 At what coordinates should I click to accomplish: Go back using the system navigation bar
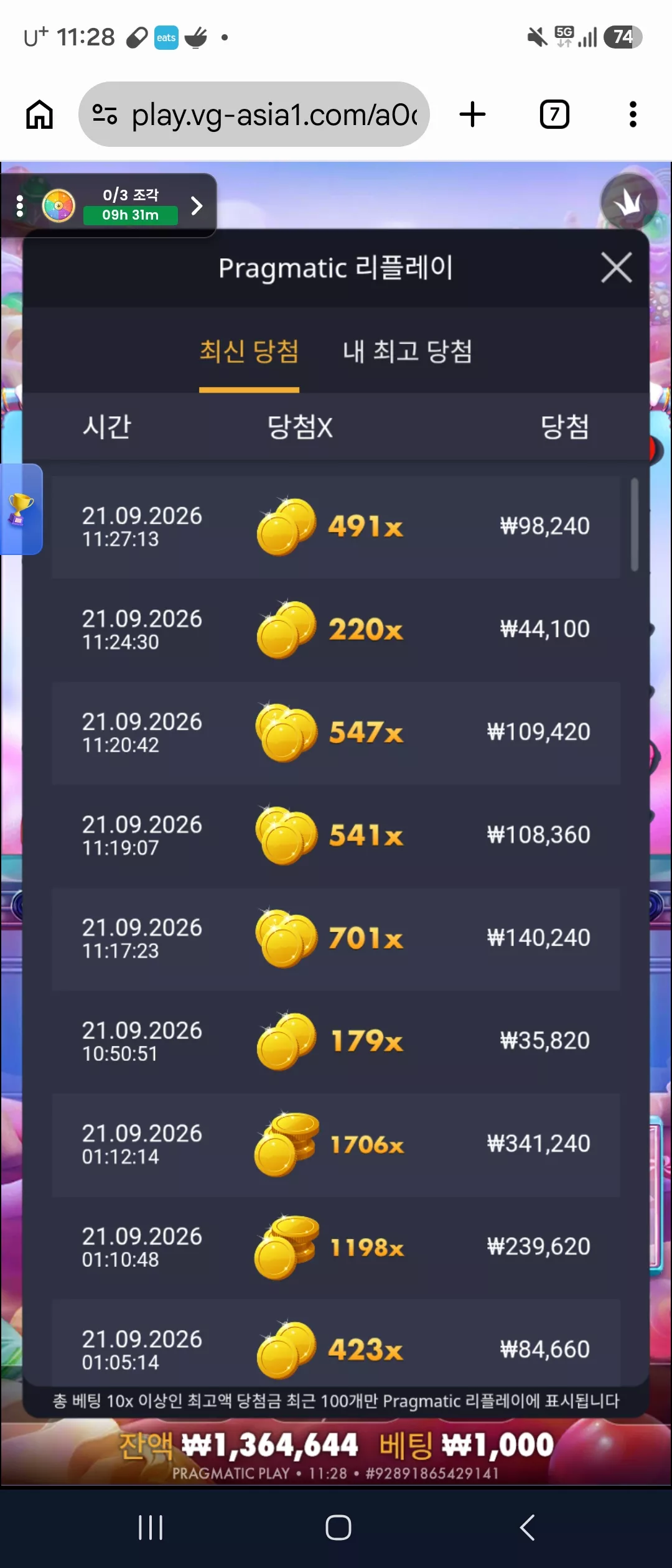[x=527, y=1527]
